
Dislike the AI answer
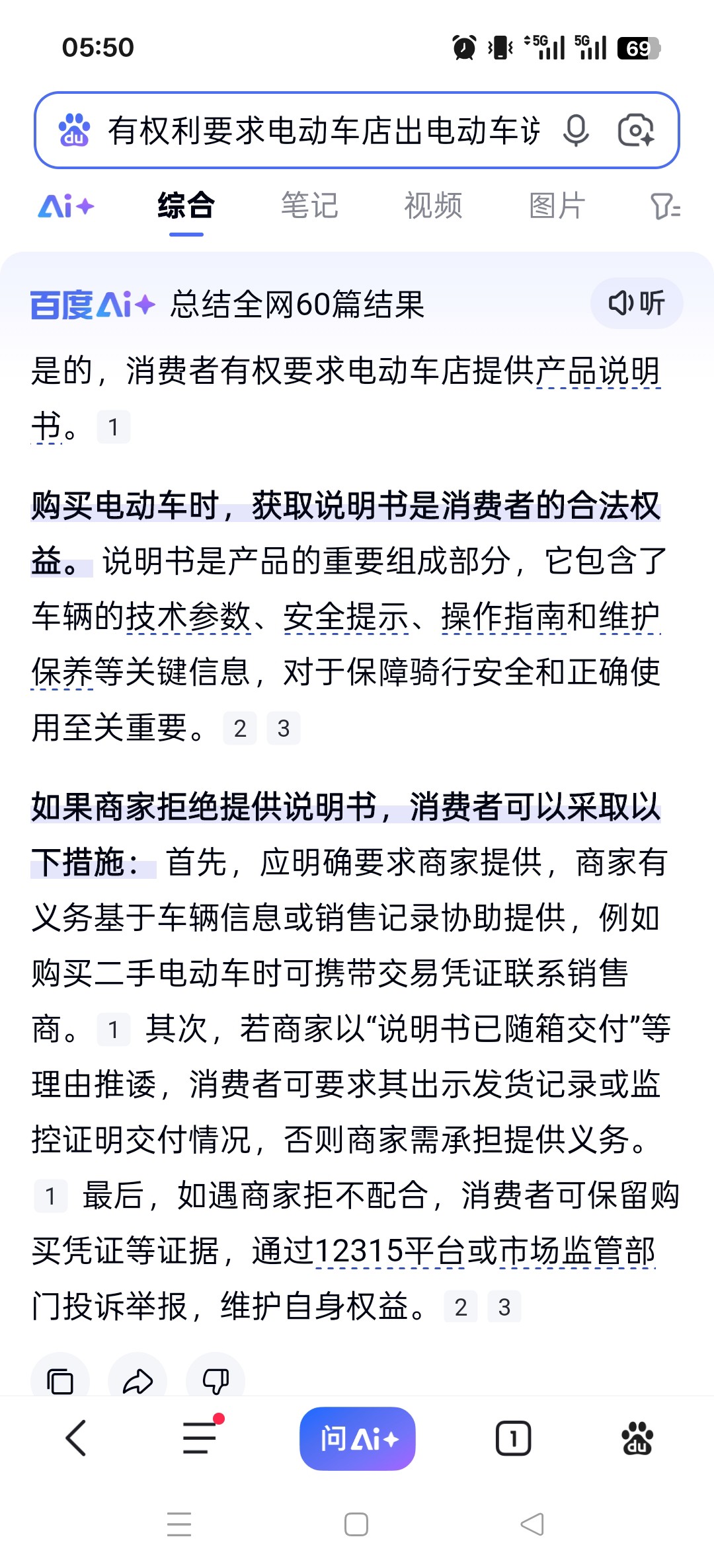[x=216, y=1380]
